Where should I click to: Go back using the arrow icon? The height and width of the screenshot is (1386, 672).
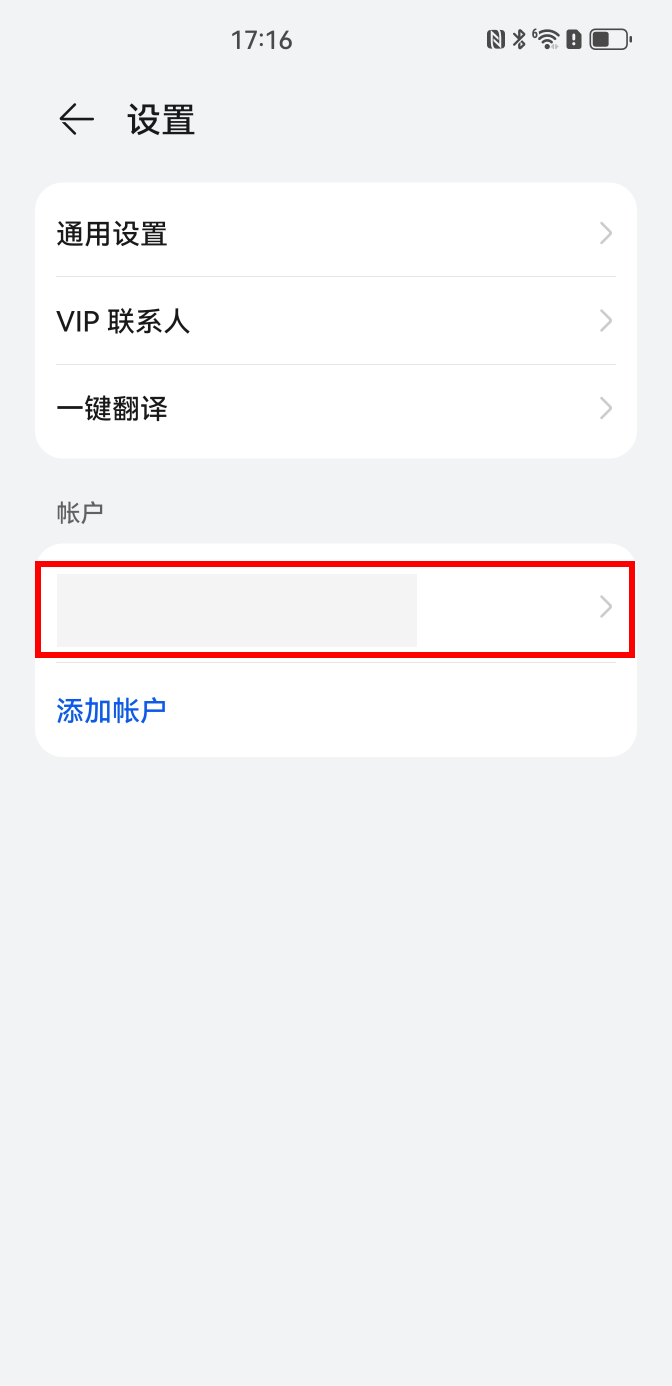[x=76, y=120]
